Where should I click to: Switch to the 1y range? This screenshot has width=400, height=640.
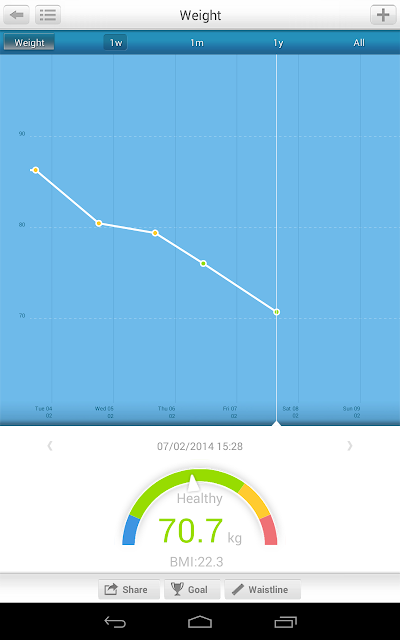(278, 42)
